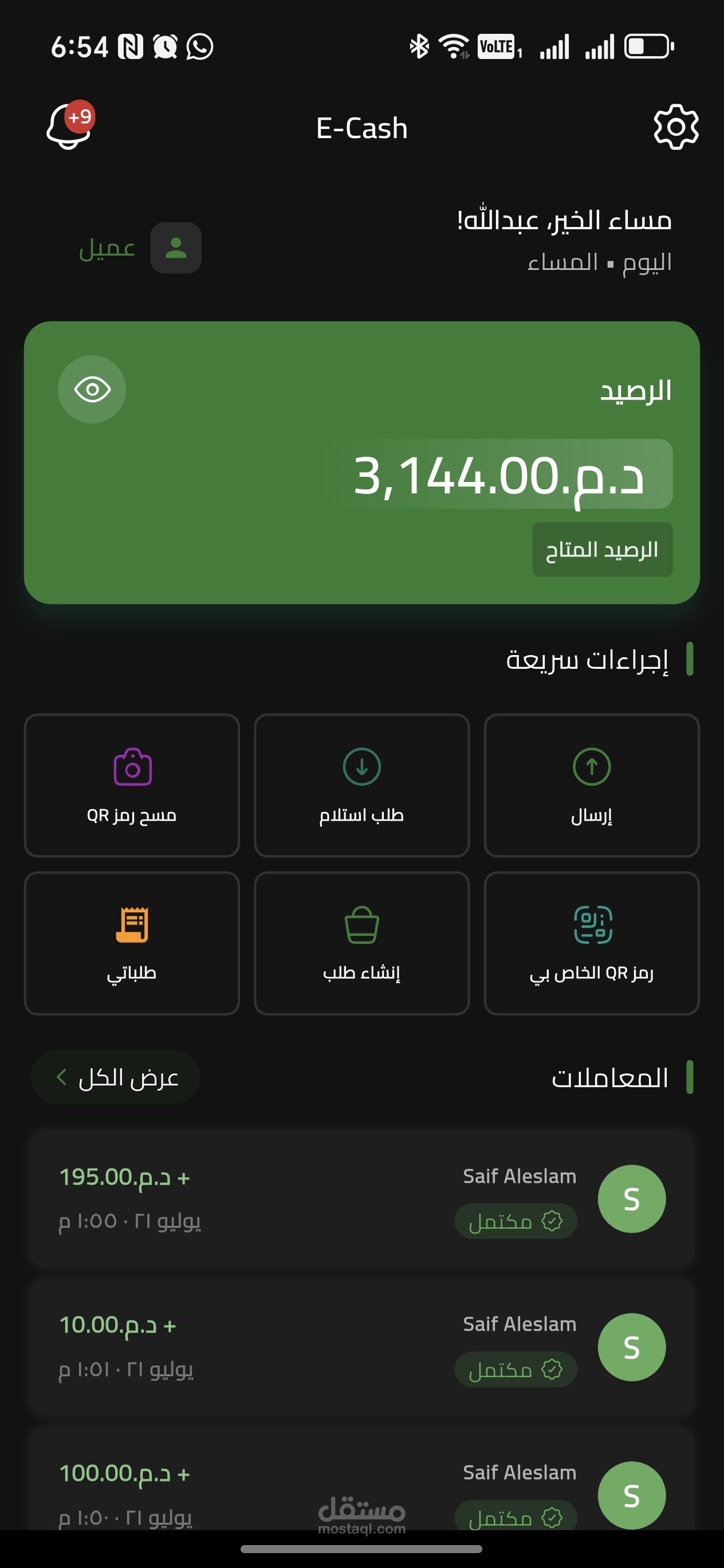Tap the عميل profile badge
724x1568 pixels.
click(140, 248)
